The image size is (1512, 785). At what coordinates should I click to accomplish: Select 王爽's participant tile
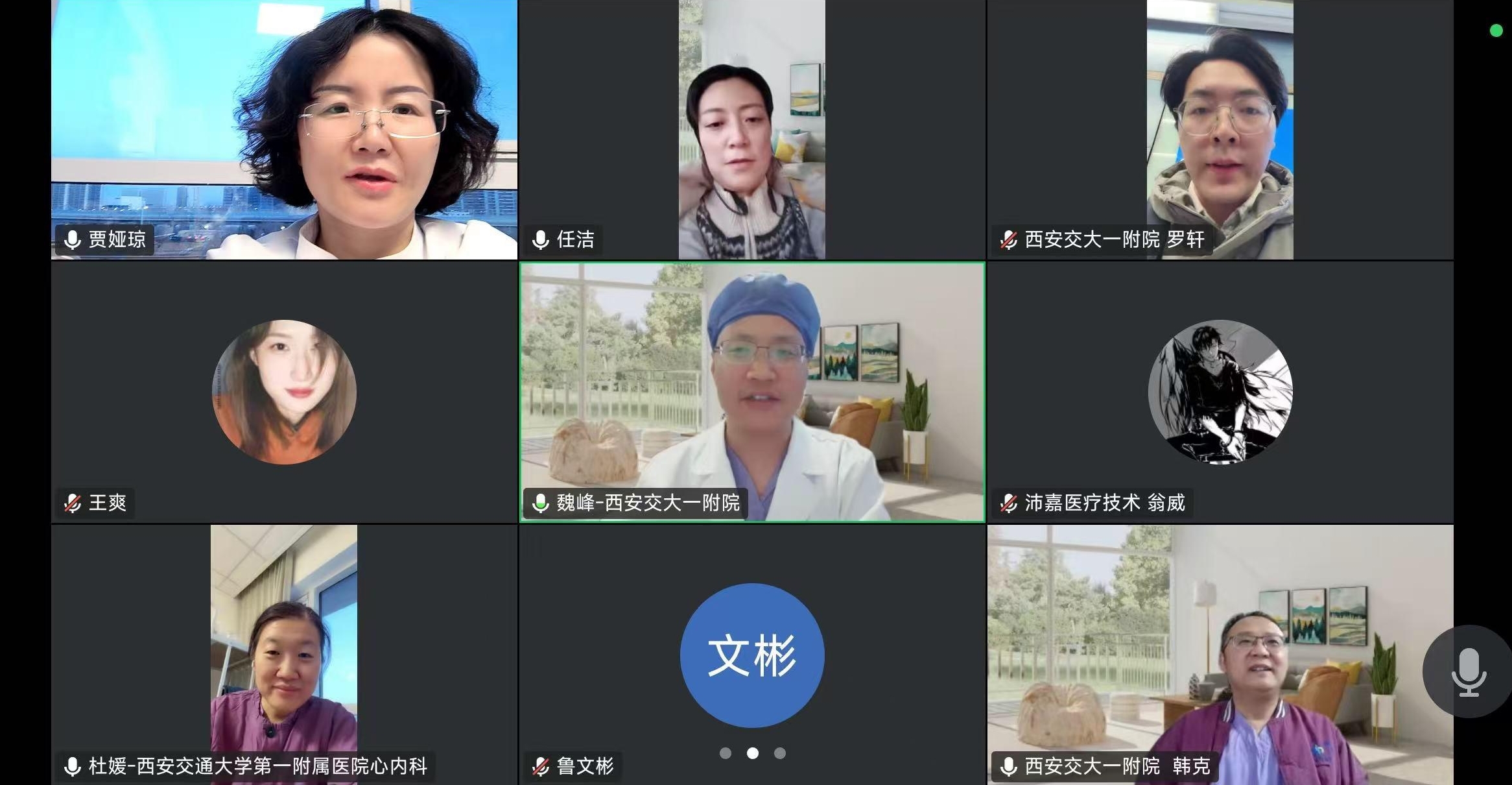click(284, 392)
